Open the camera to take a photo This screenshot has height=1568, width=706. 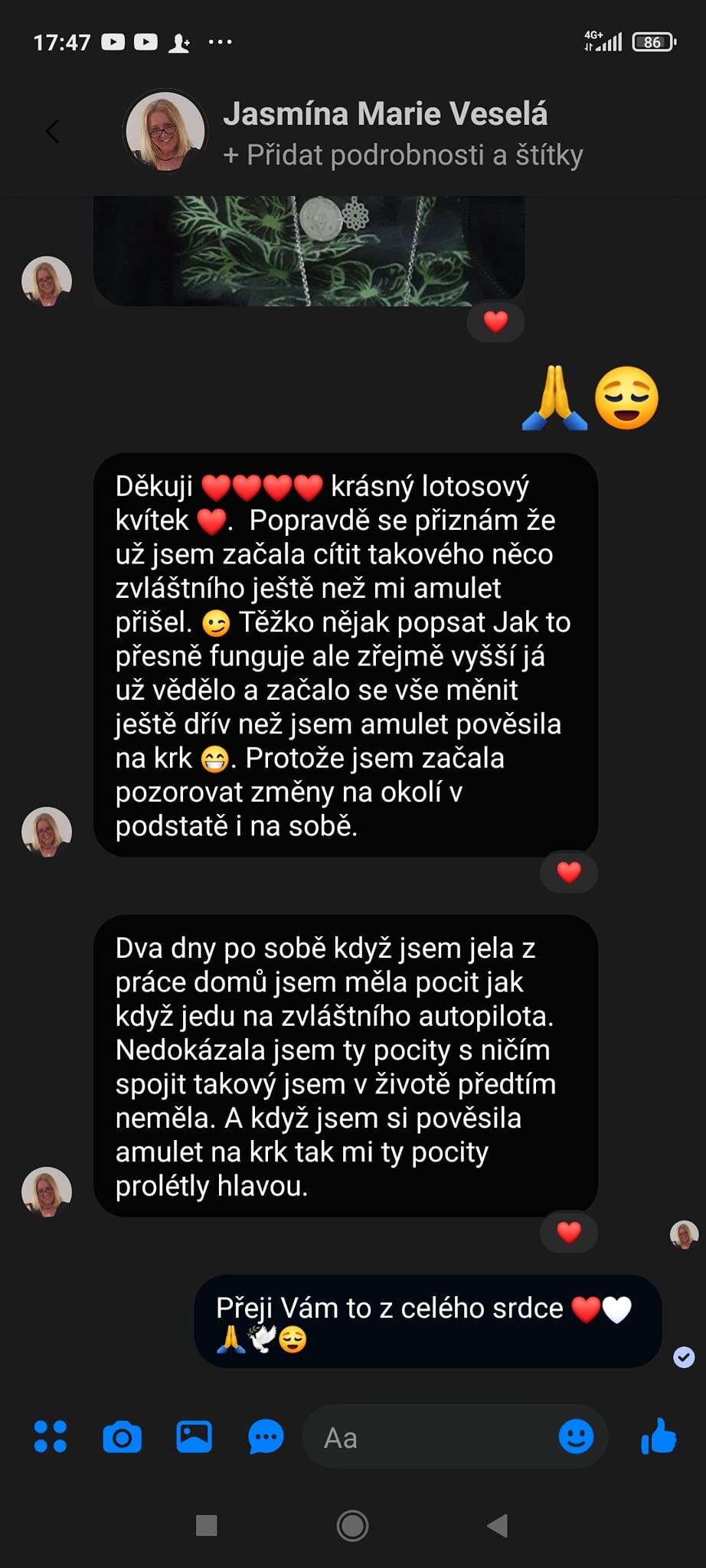point(123,1437)
